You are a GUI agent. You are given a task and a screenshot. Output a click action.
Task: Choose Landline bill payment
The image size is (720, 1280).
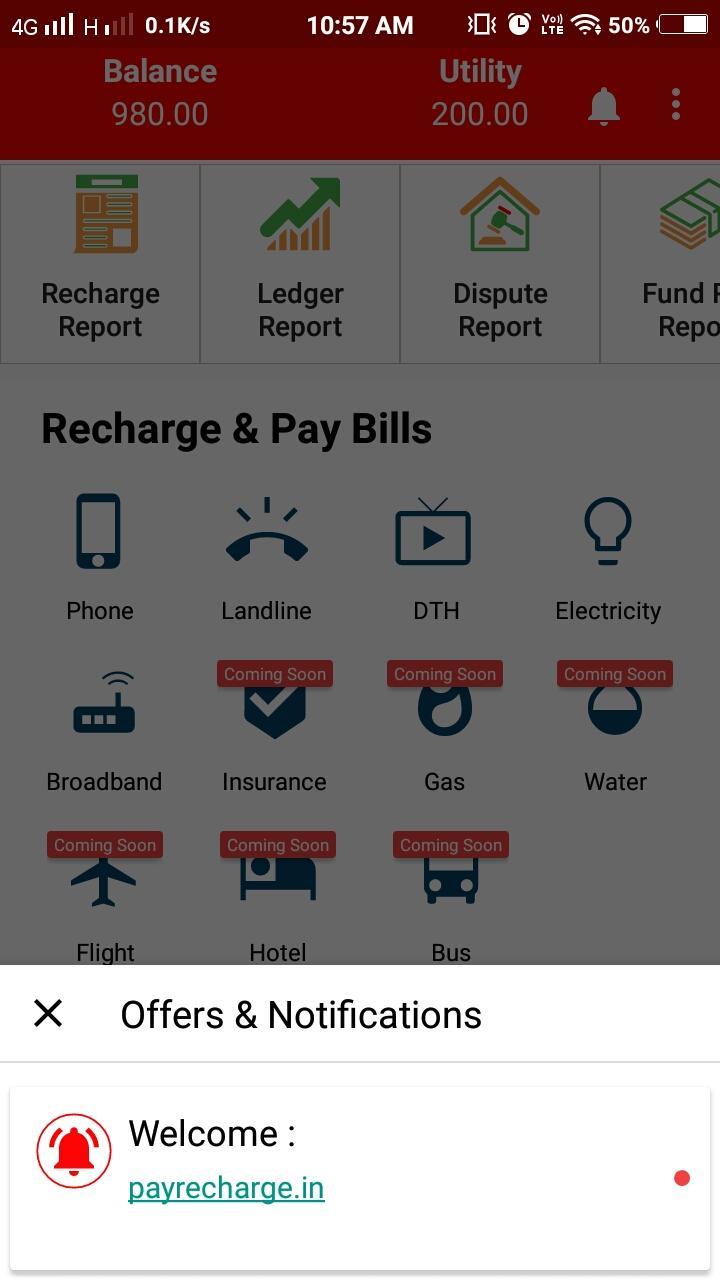tap(266, 558)
